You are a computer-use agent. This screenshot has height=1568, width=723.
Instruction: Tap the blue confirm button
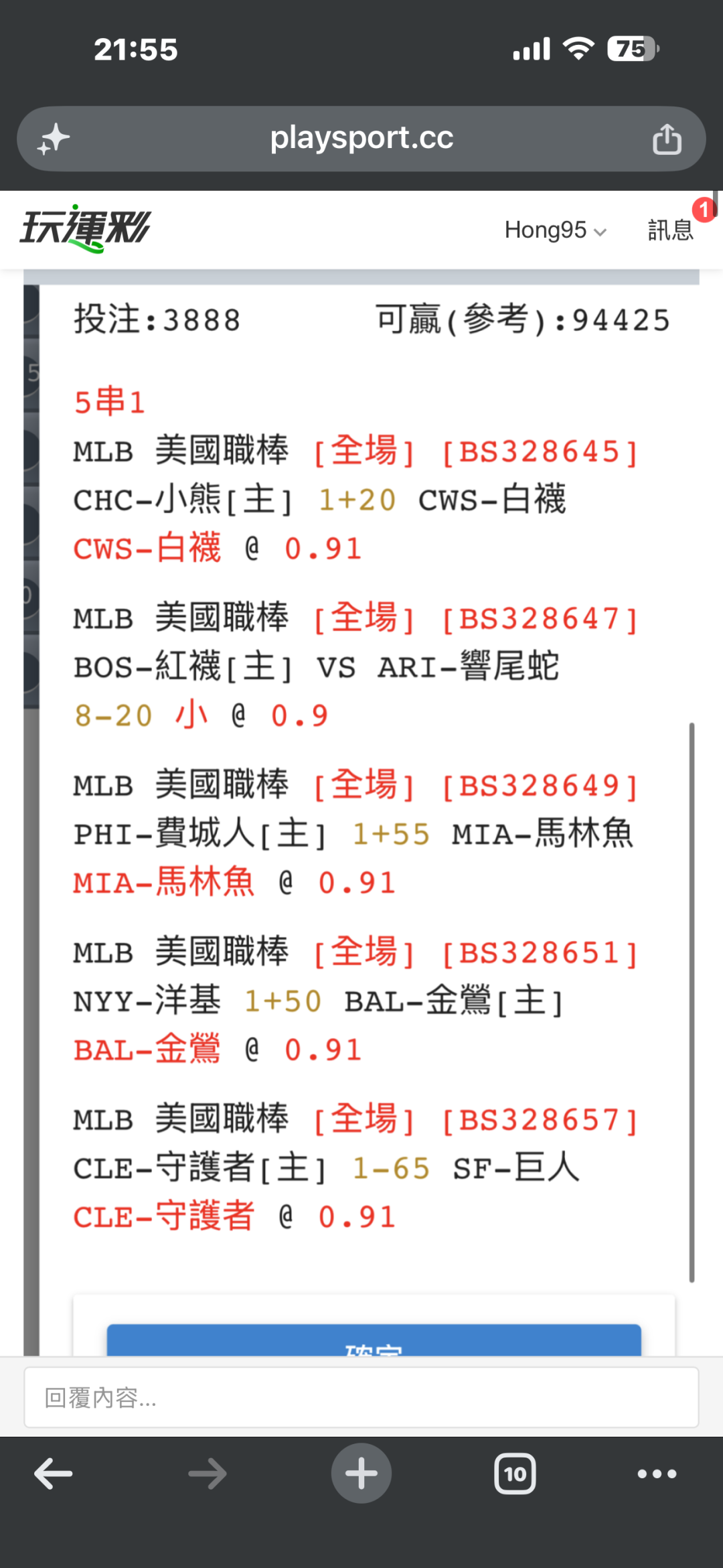pos(374,1340)
